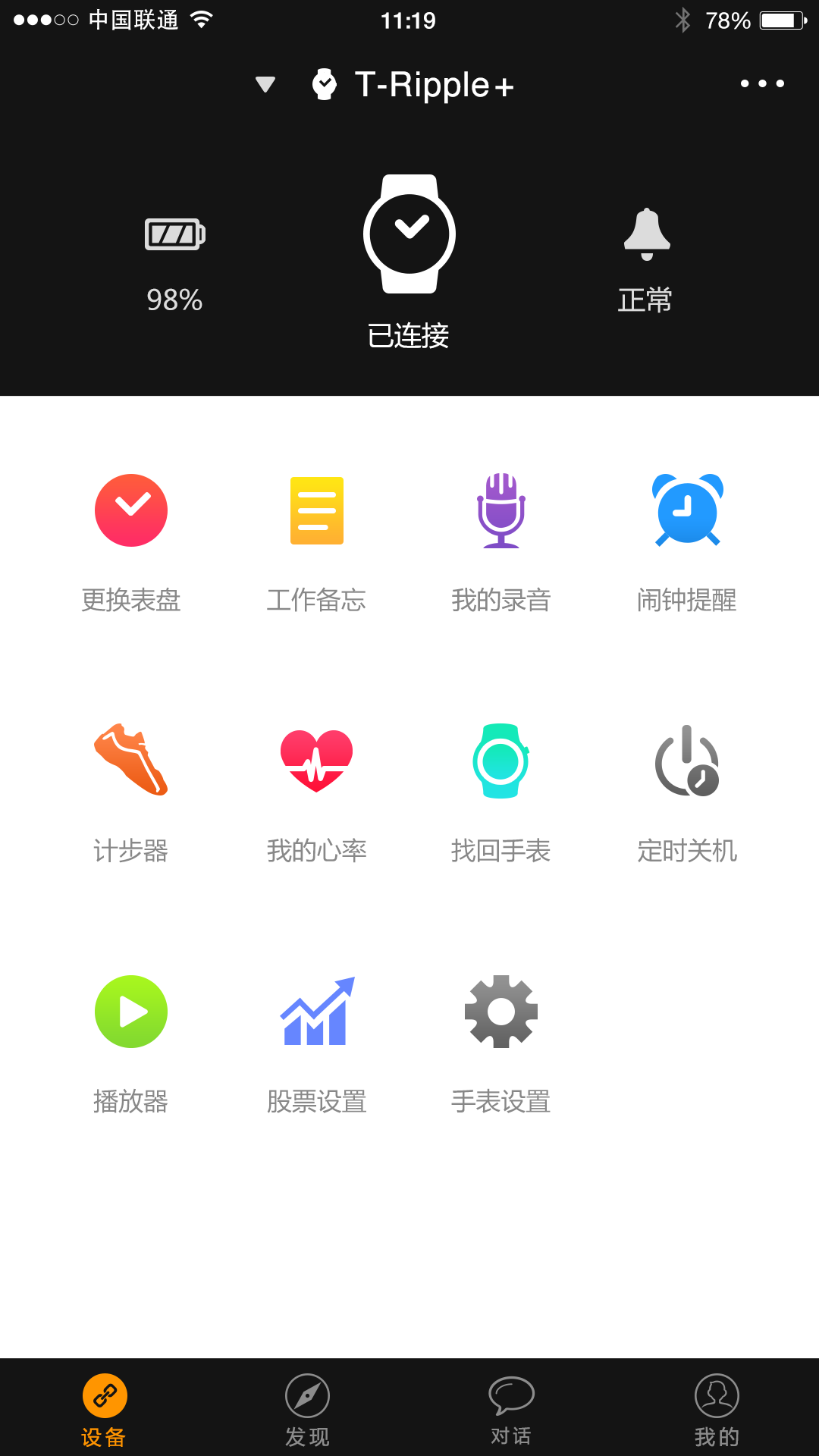Open the top-right more options menu
Screen dimensions: 819x1456
point(762,85)
